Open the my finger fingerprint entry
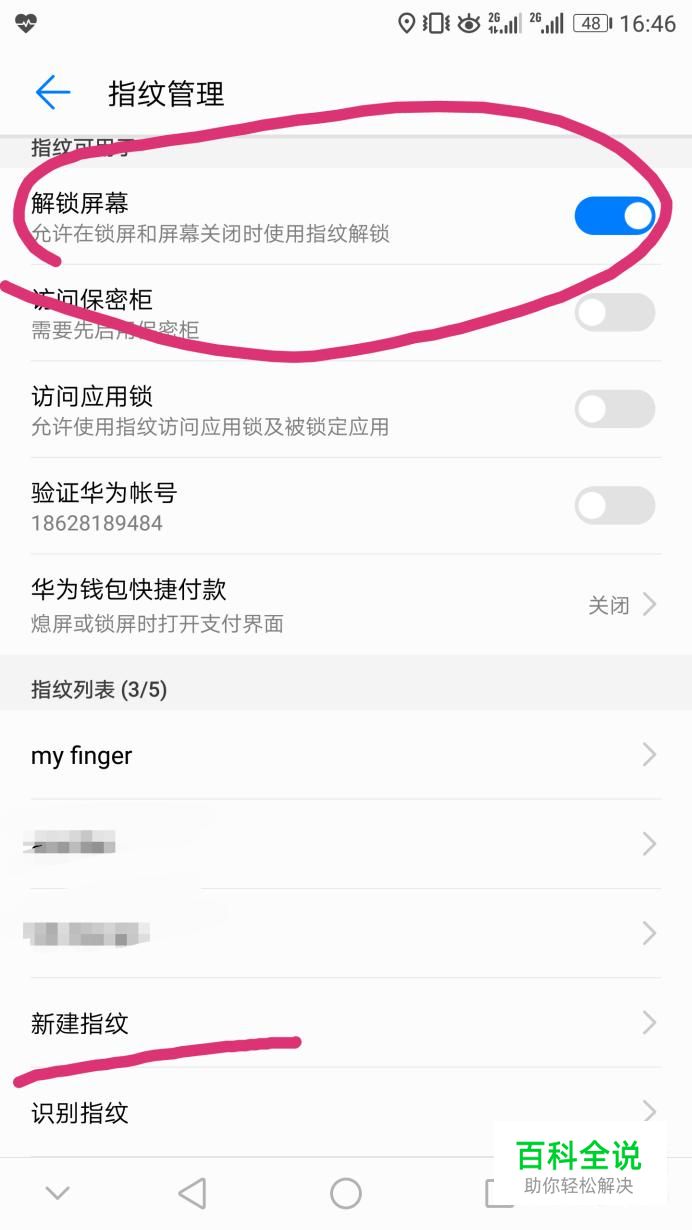 345,756
